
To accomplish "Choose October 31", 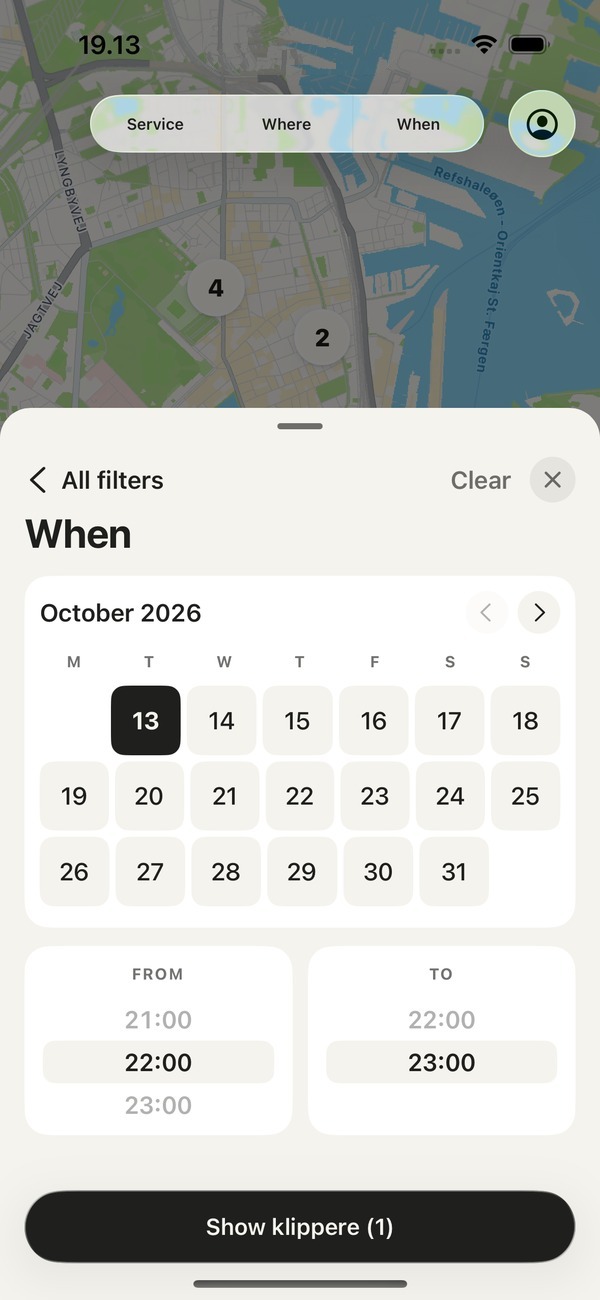I will coord(454,872).
